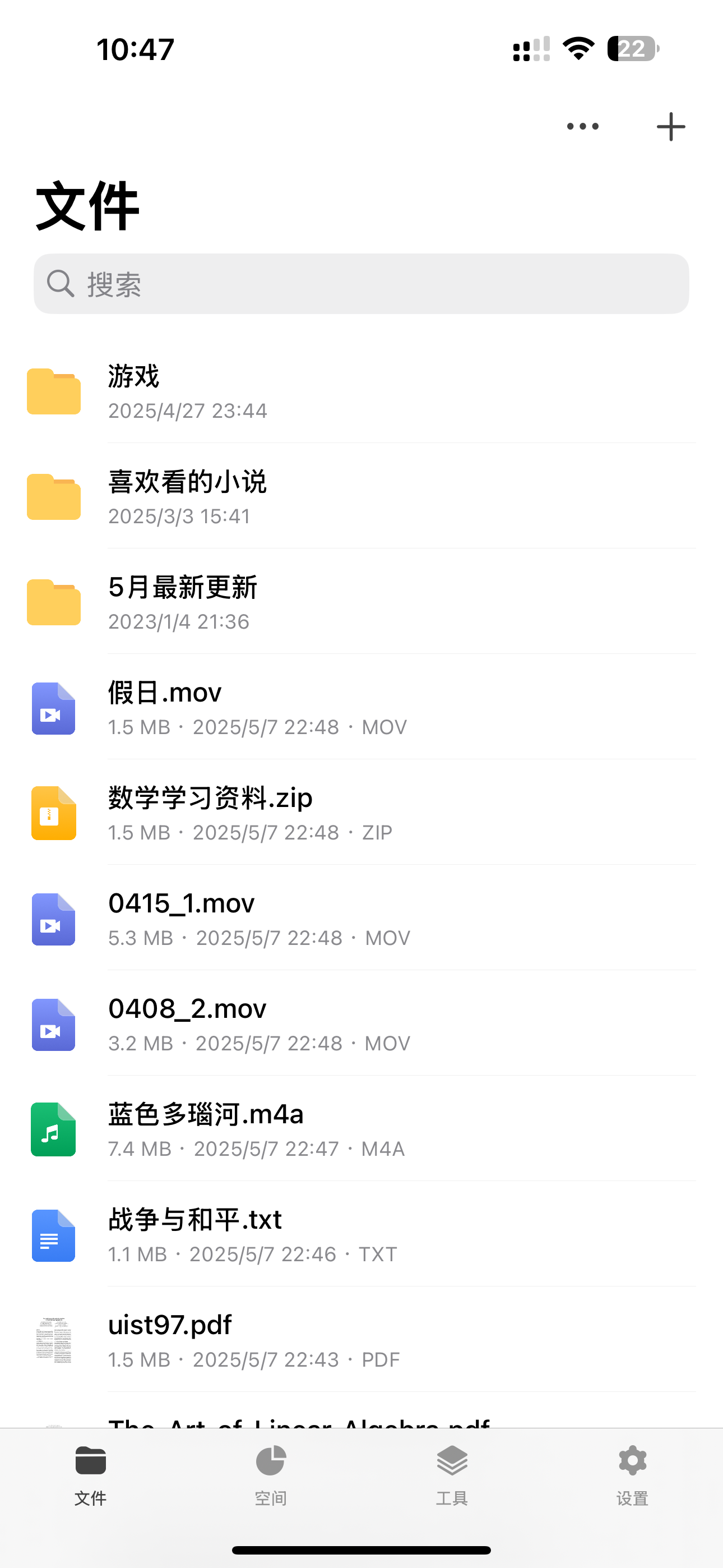723x1568 pixels.
Task: Switch to the 空间 tab
Action: tap(271, 1474)
